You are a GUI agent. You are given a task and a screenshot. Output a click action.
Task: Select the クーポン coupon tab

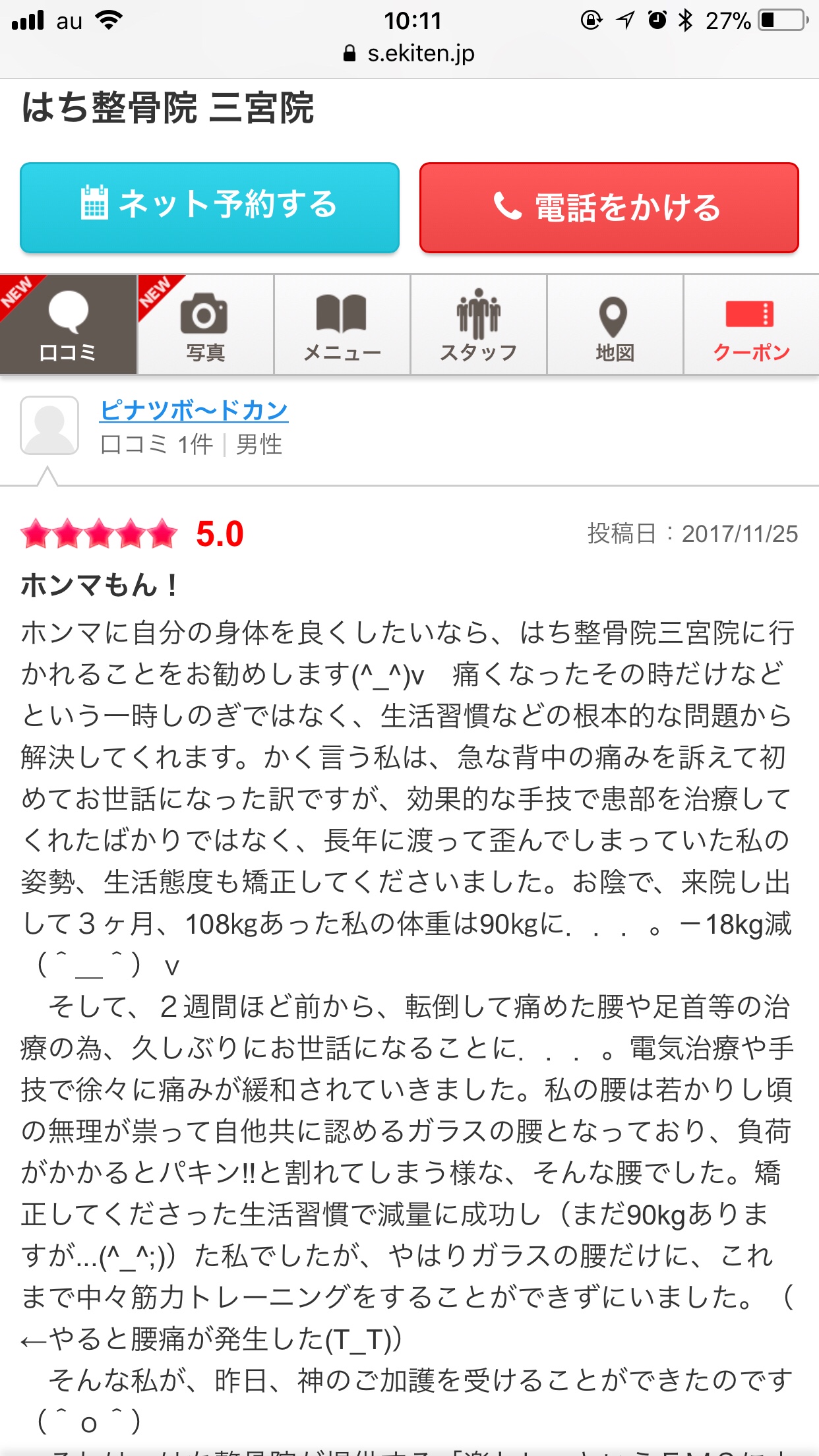pyautogui.click(x=751, y=325)
